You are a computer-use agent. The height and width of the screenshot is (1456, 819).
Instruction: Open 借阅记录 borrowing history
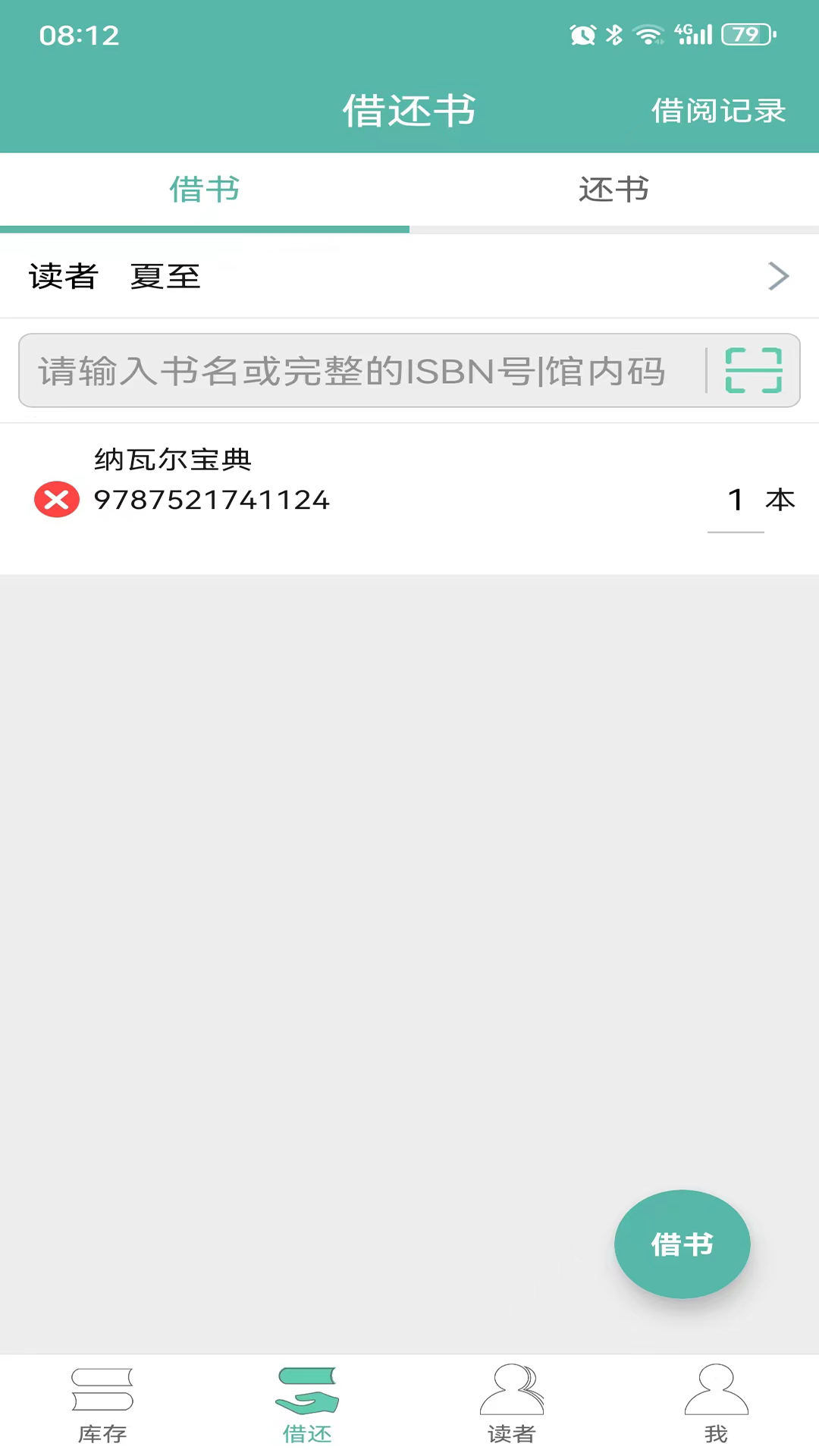[718, 111]
